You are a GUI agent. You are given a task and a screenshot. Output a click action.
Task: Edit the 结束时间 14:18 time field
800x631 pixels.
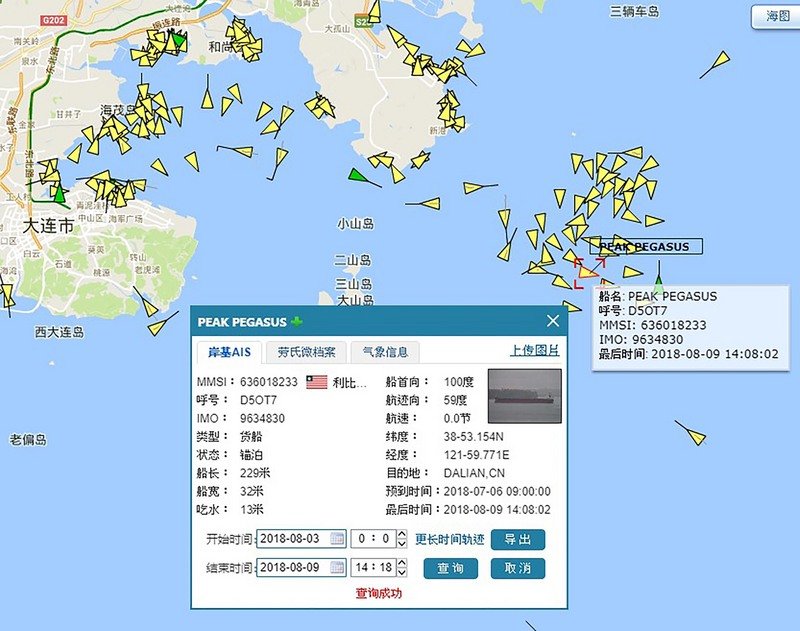click(x=372, y=568)
